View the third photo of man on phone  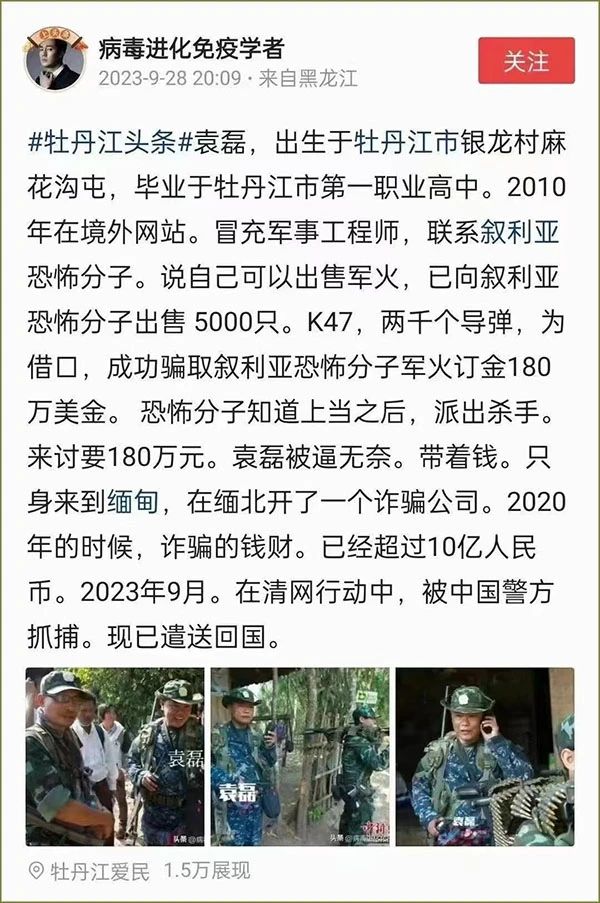pos(484,756)
